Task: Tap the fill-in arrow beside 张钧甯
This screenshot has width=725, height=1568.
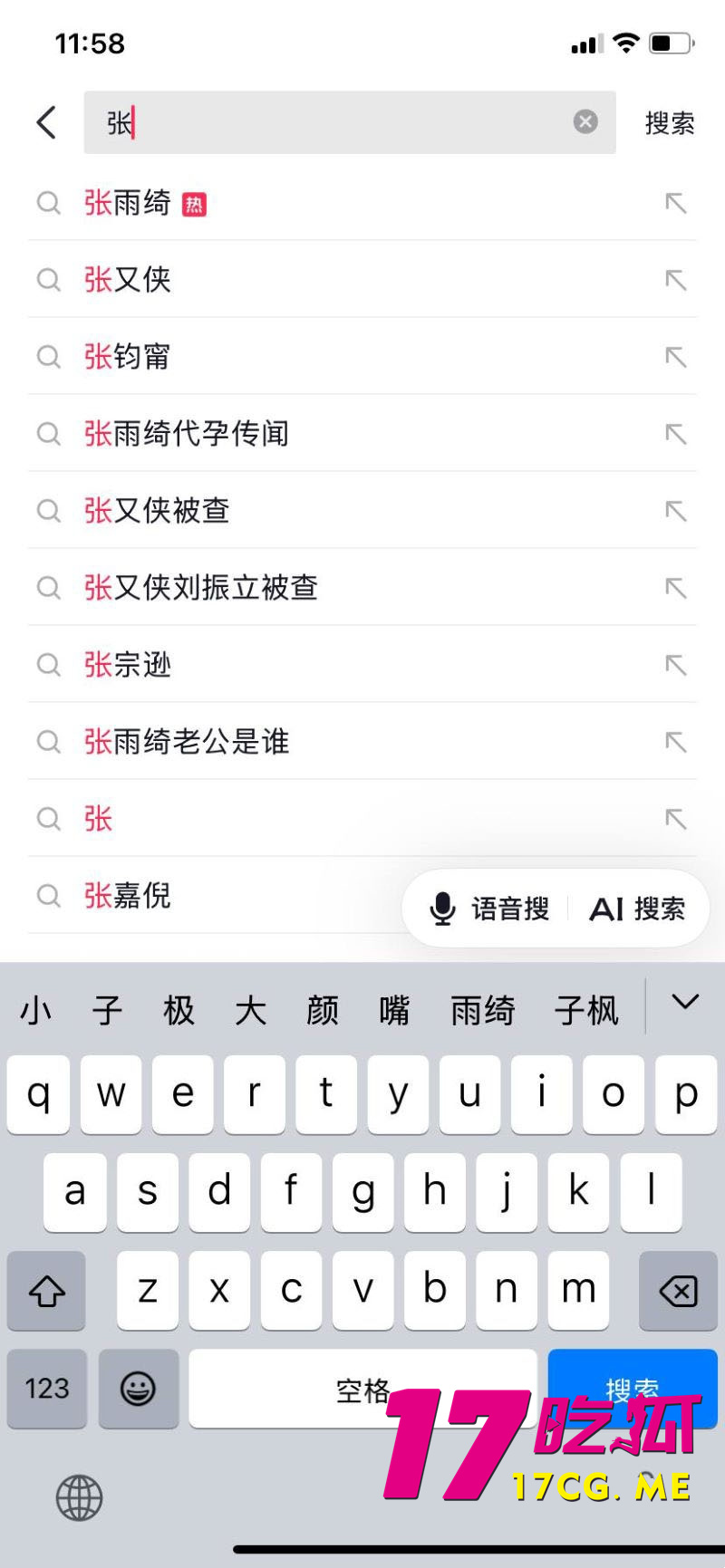Action: 676,357
